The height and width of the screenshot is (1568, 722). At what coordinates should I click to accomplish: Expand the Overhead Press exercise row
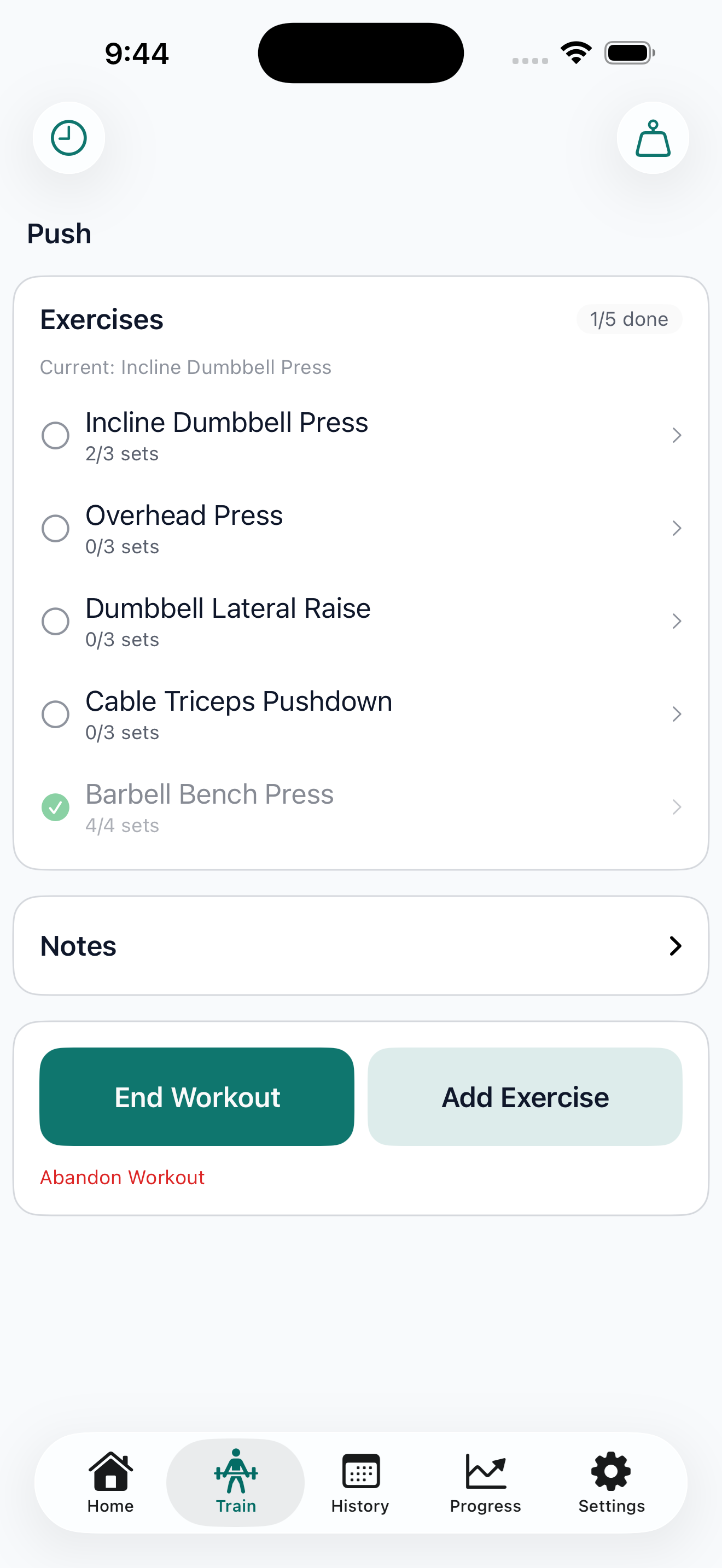(677, 528)
